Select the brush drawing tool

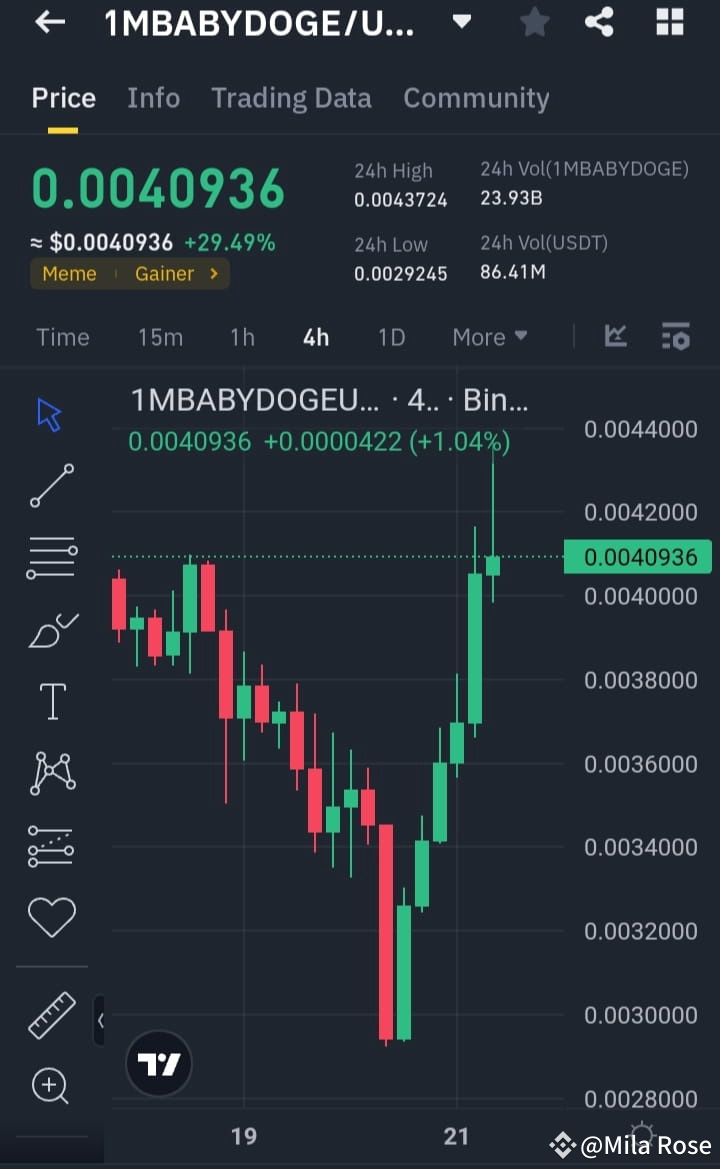click(x=50, y=629)
